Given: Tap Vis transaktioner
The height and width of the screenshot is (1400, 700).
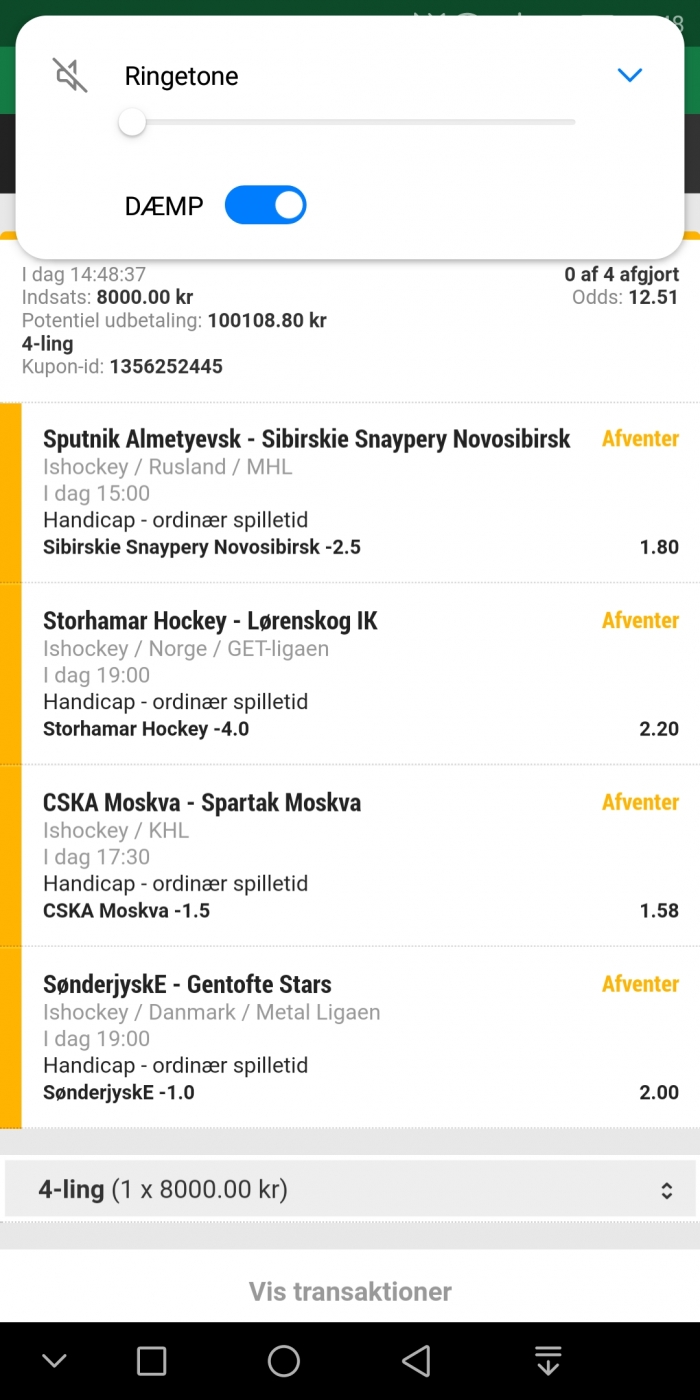Looking at the screenshot, I should coord(350,1291).
